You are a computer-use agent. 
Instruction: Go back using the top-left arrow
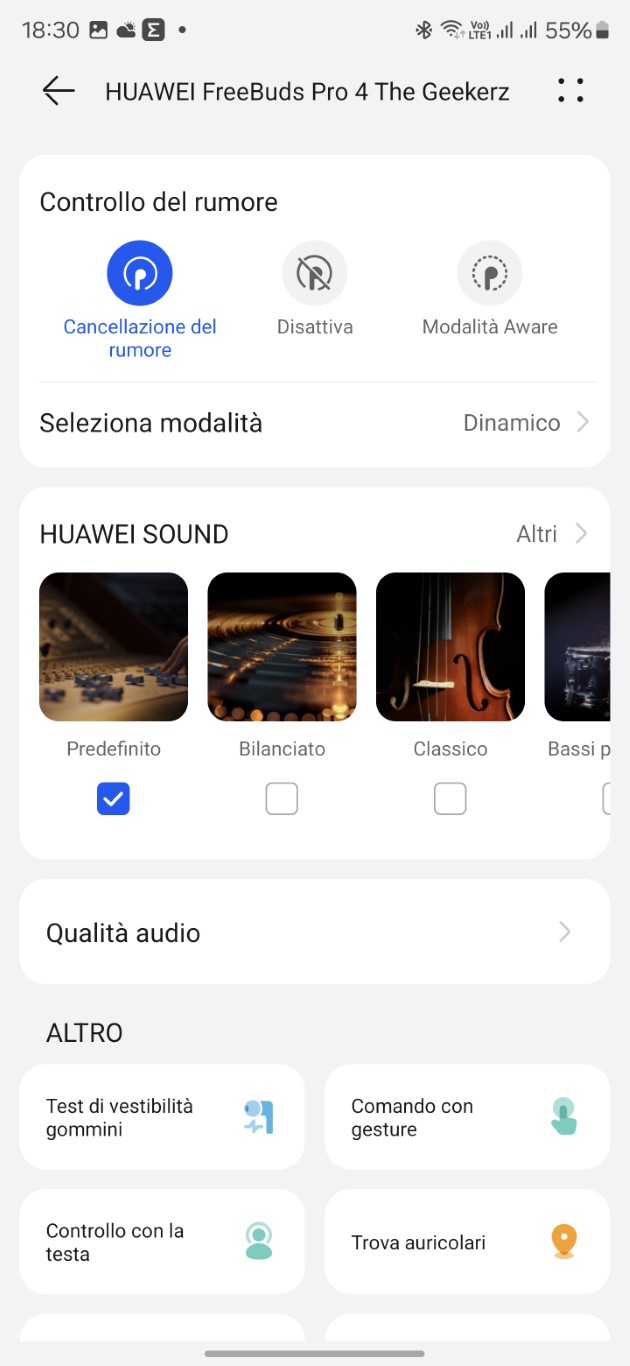(58, 91)
